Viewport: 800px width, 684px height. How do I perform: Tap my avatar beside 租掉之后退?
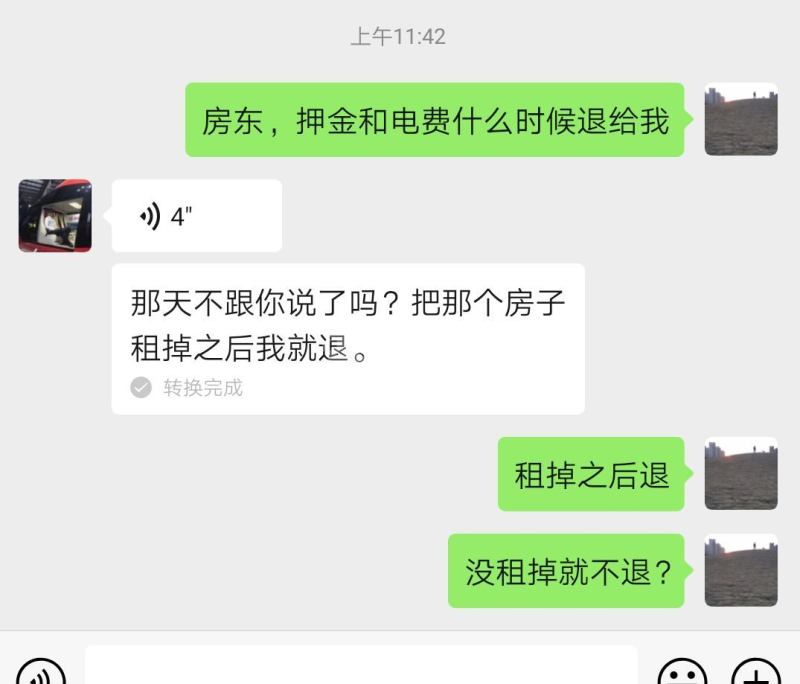coord(741,474)
